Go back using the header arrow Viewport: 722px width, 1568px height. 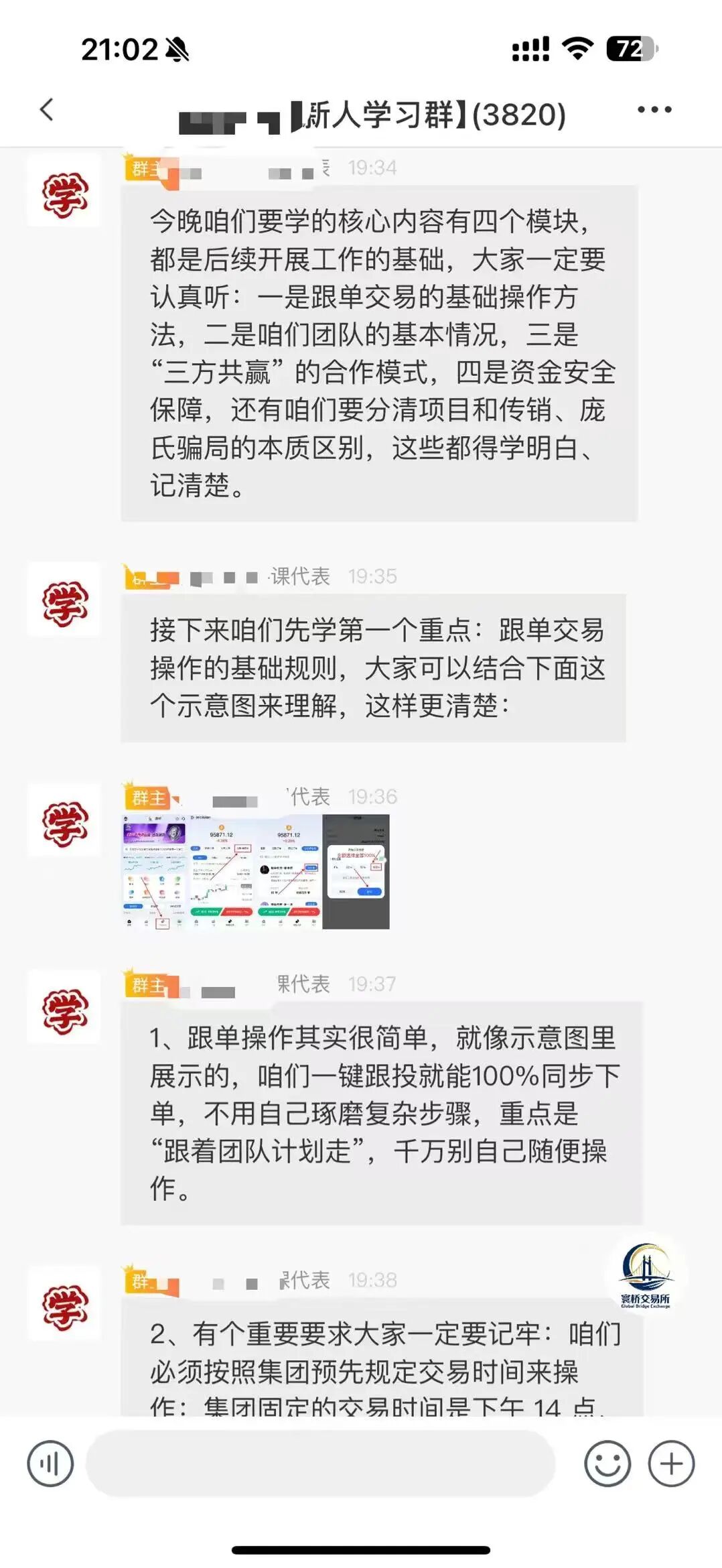(x=46, y=109)
